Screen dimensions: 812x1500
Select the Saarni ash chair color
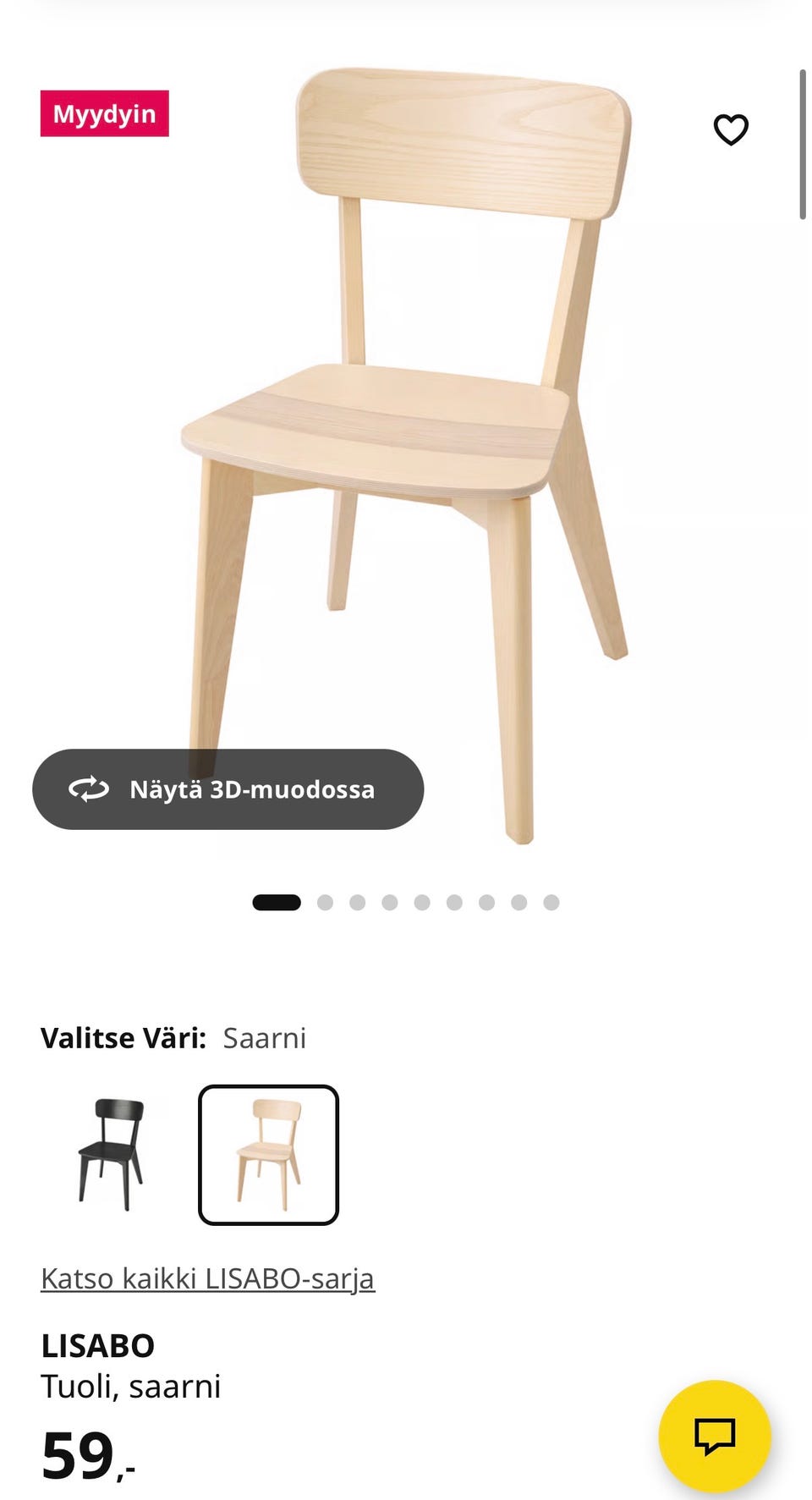(269, 1155)
